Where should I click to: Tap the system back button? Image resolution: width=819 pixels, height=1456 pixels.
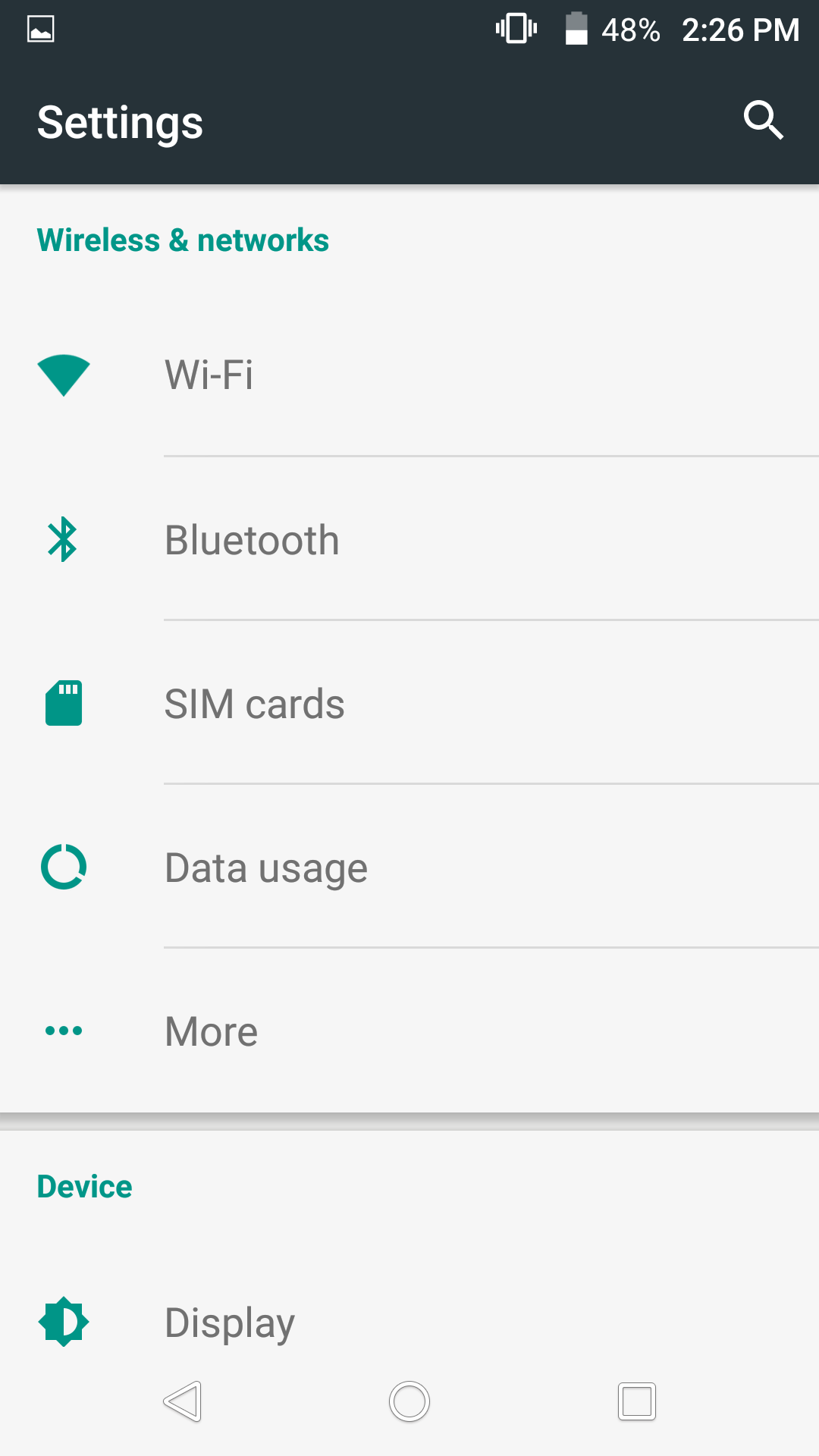click(183, 1401)
